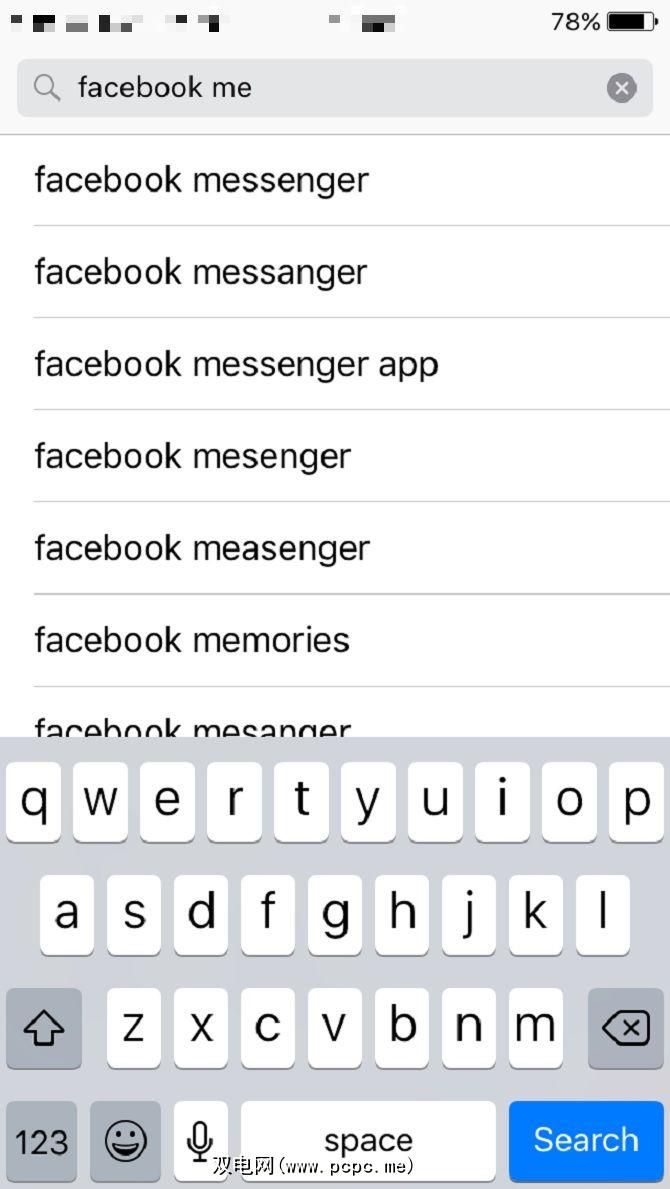
Task: Tap the blue Search key
Action: pos(585,1140)
